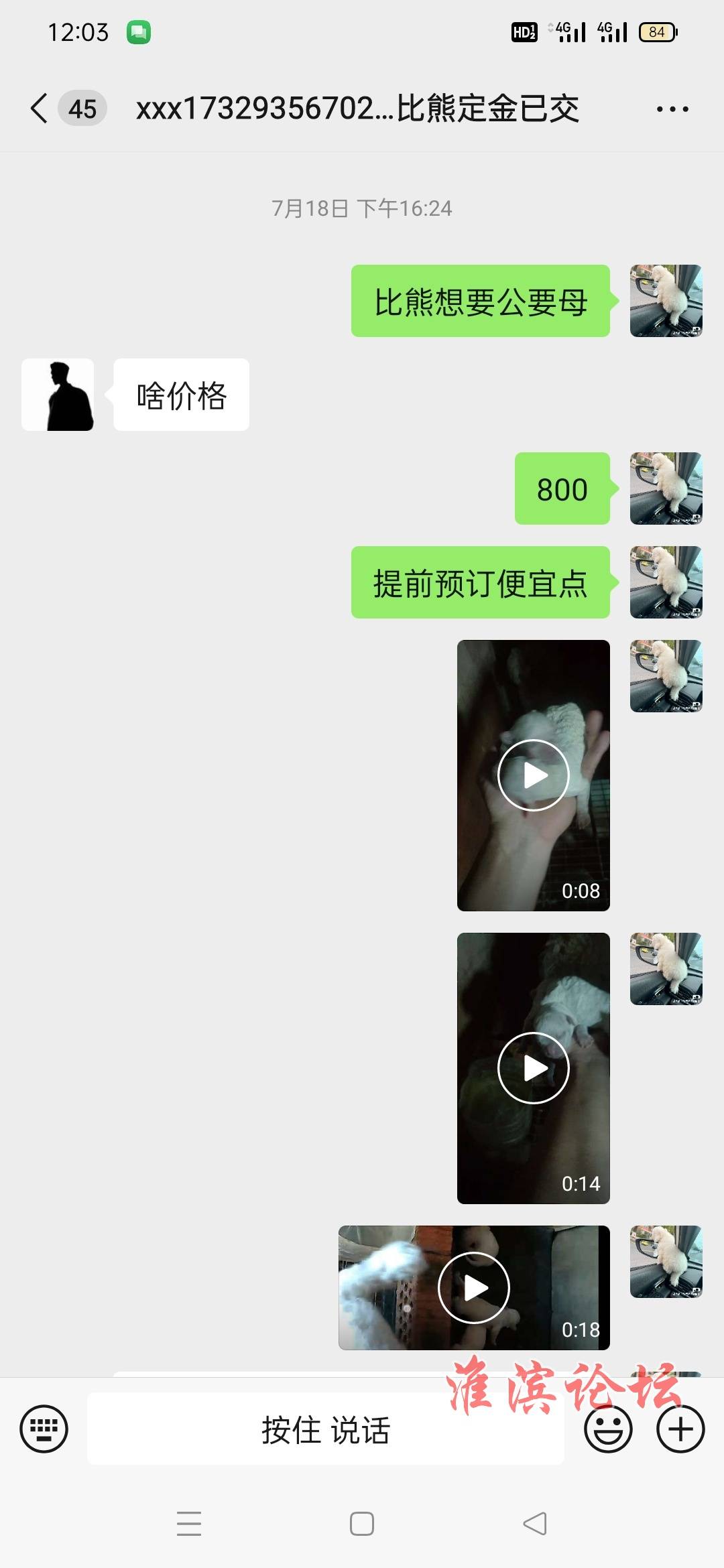Play the 0:08 video message
Screen dimensions: 724x1568
[534, 775]
